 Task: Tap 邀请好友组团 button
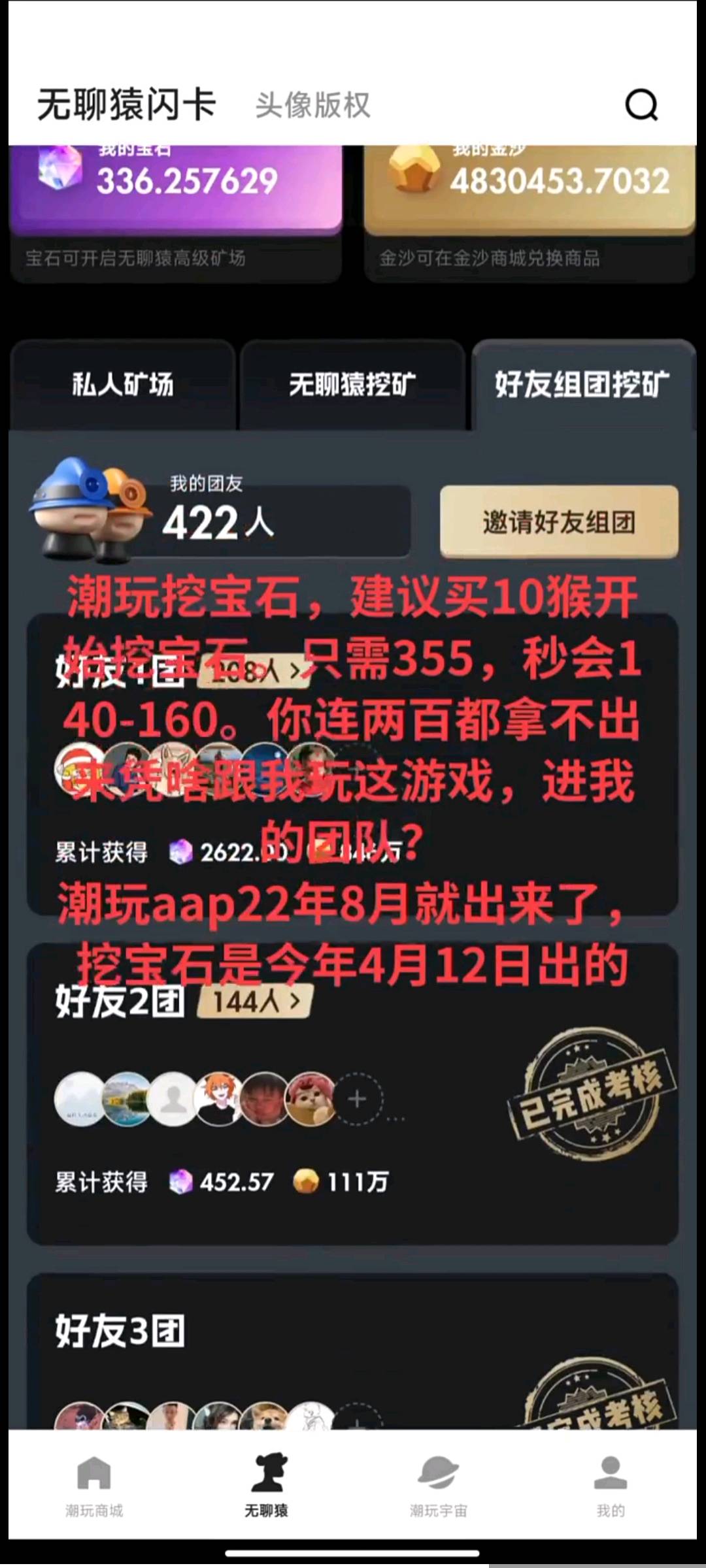tap(559, 522)
